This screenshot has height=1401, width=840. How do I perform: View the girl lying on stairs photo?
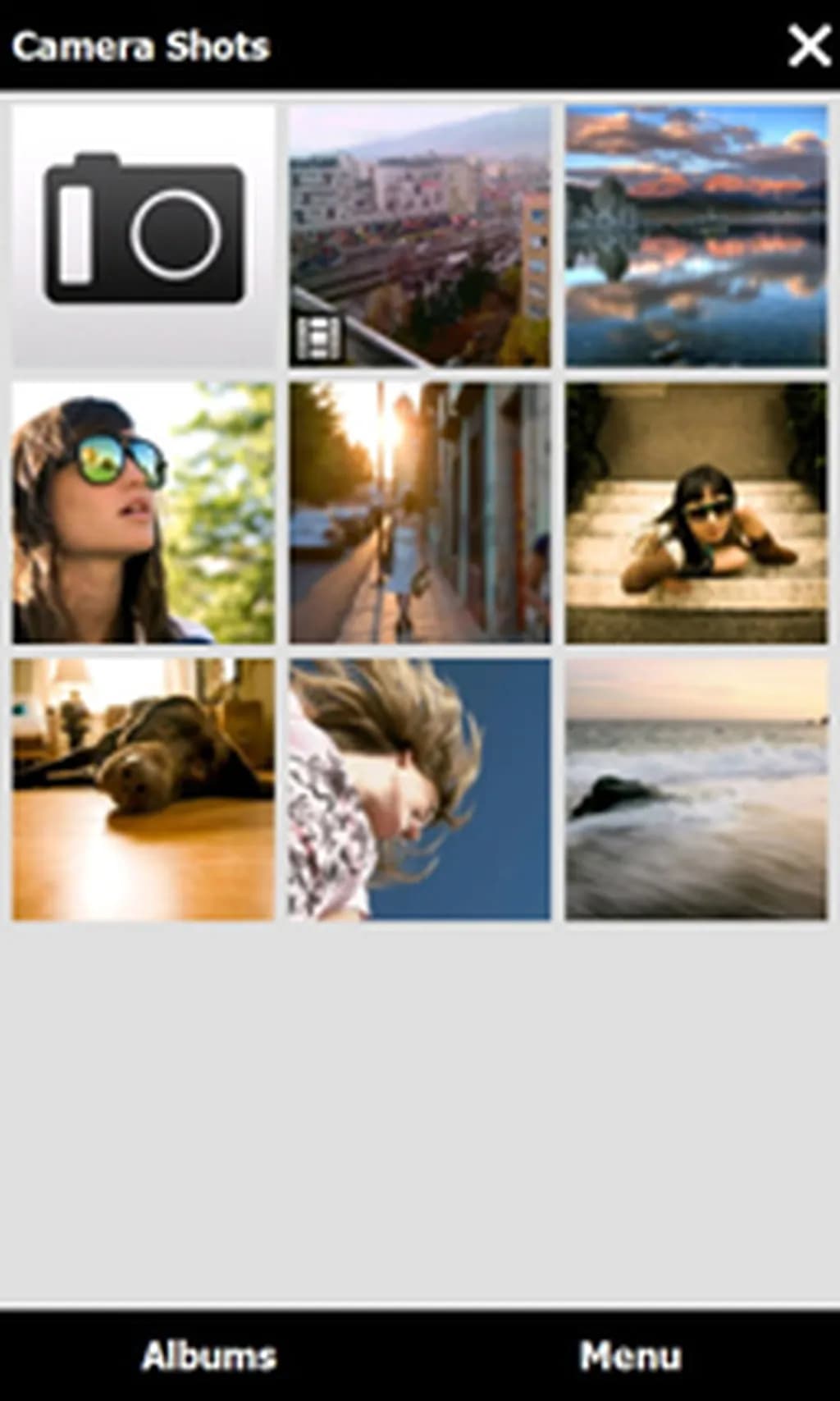click(696, 512)
